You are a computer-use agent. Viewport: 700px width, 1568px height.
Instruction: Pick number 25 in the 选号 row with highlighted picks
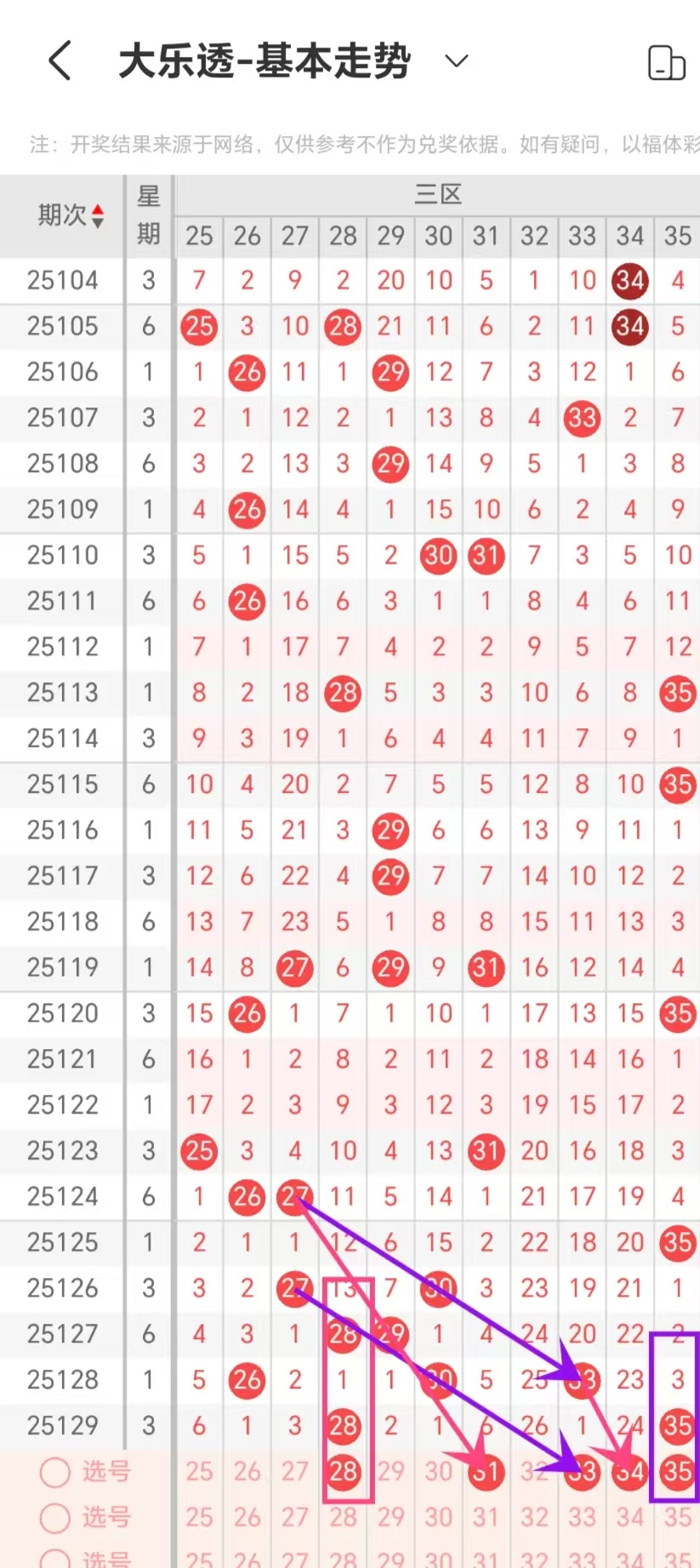[x=199, y=1472]
